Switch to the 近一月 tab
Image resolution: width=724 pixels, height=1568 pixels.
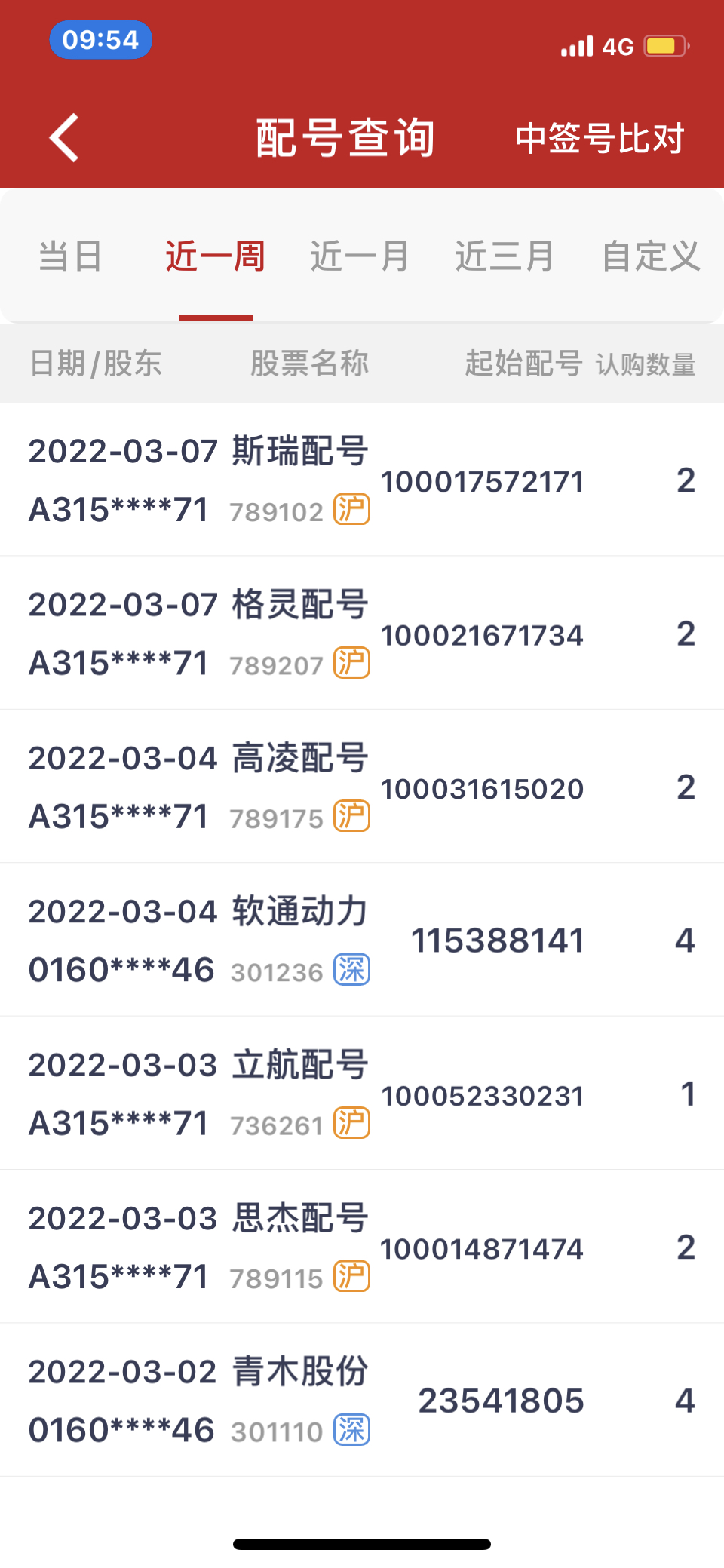click(x=360, y=256)
